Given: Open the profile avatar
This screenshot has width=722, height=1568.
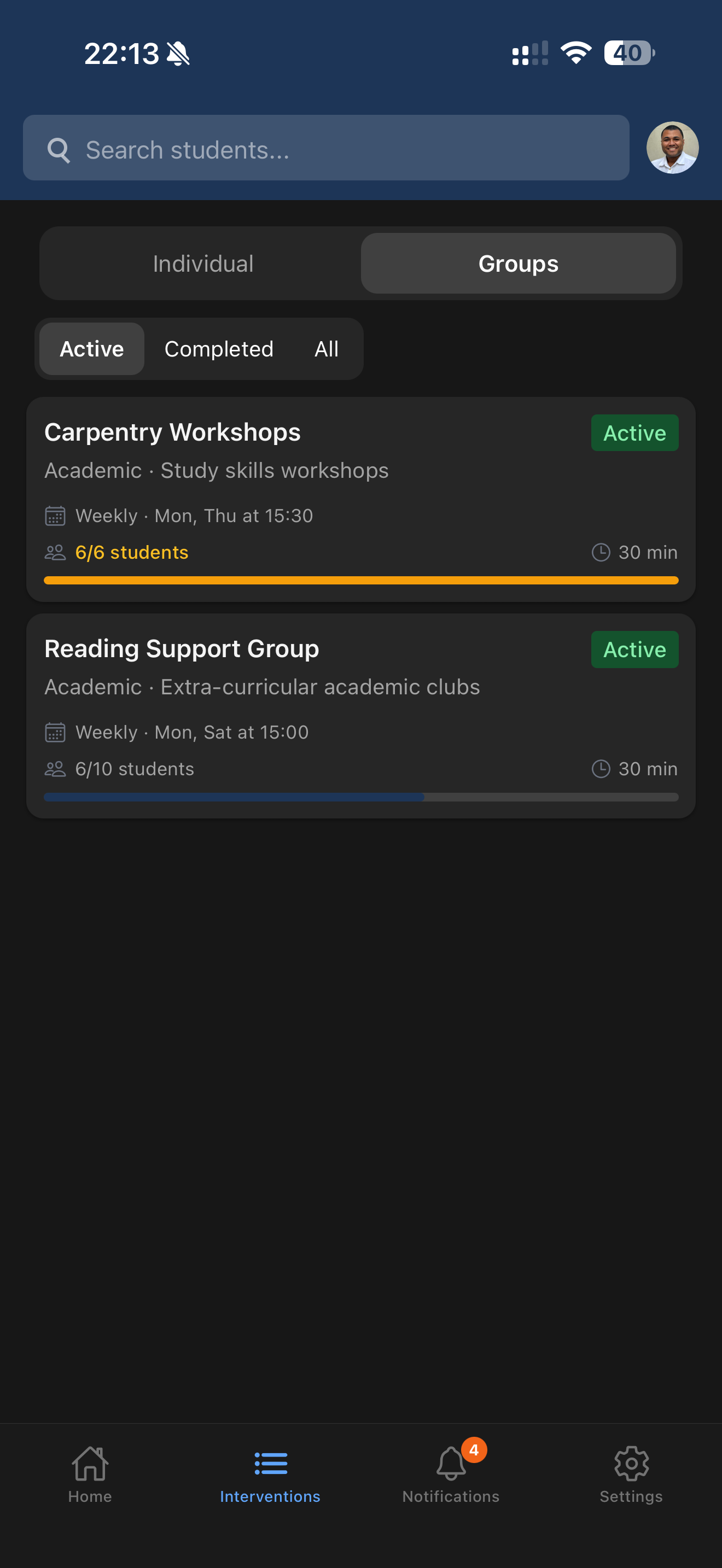Looking at the screenshot, I should 672,148.
